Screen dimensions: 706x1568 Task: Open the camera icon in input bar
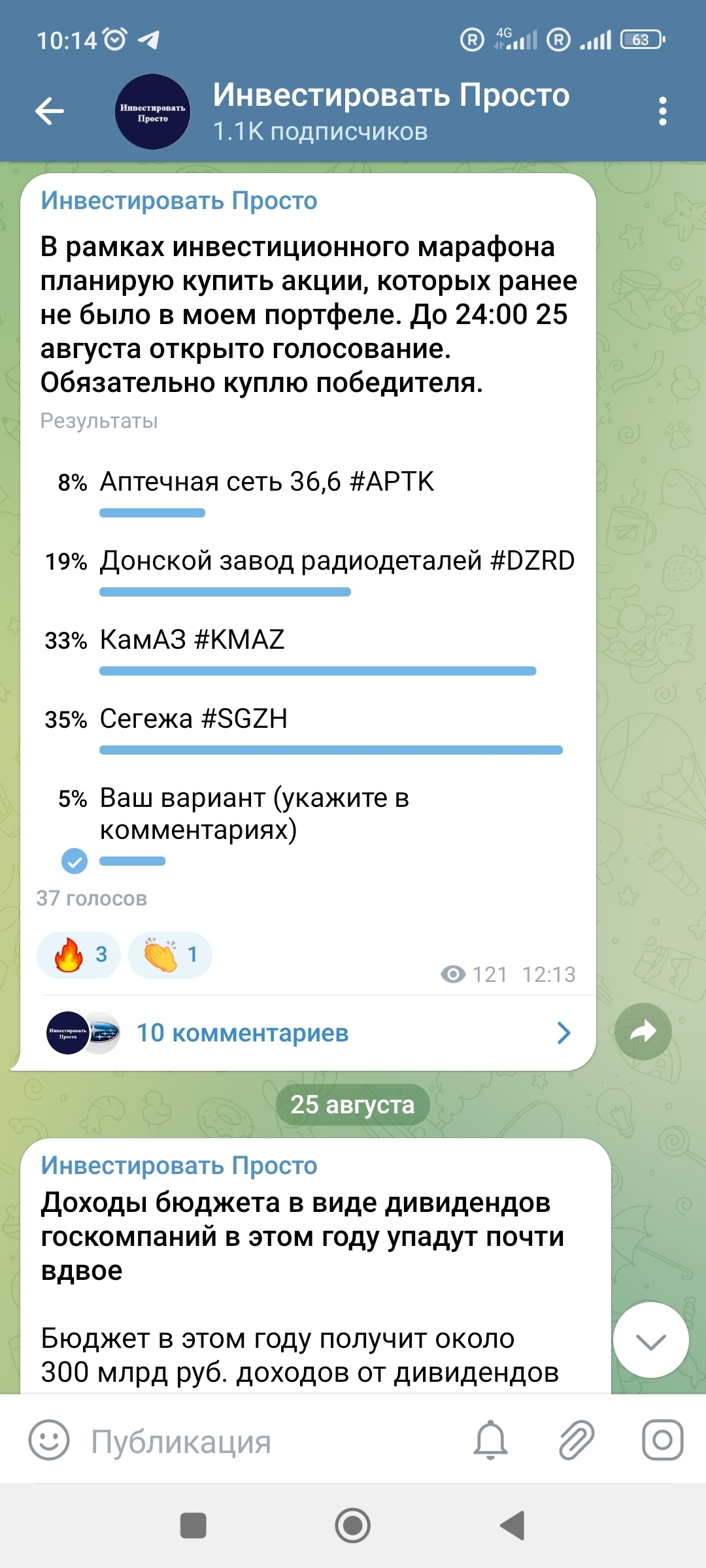click(x=663, y=1440)
